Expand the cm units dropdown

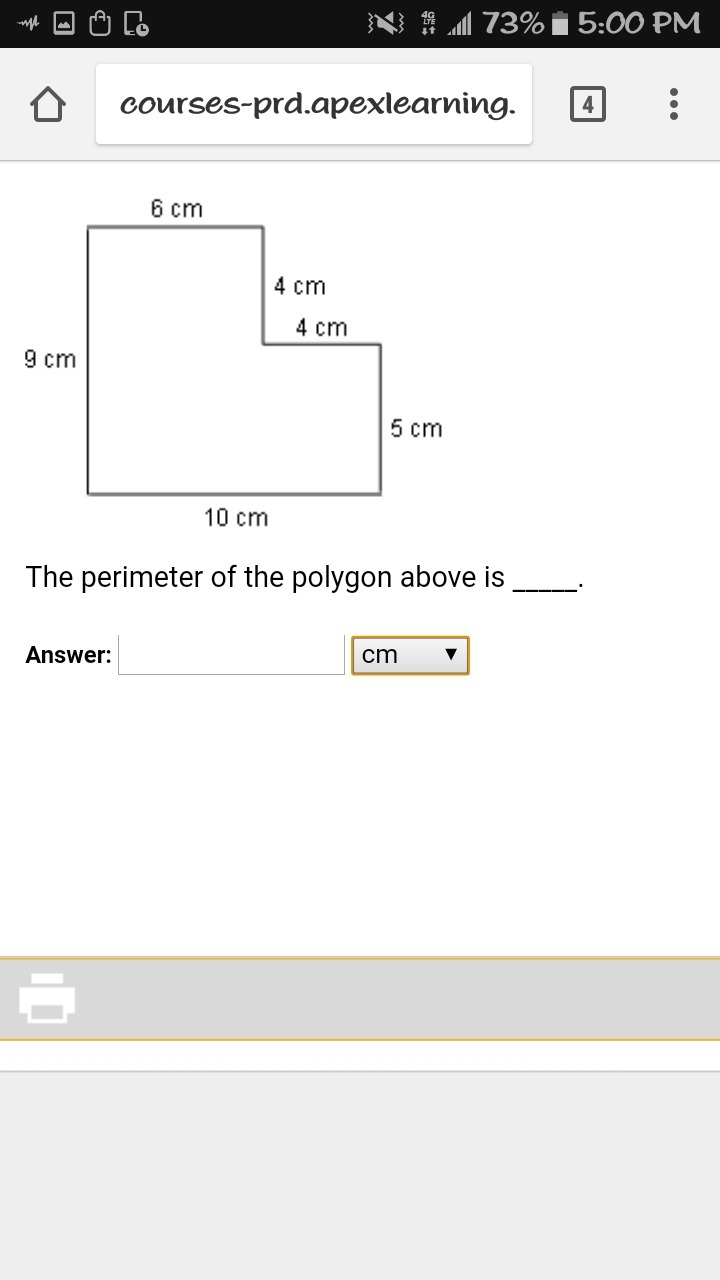point(410,655)
